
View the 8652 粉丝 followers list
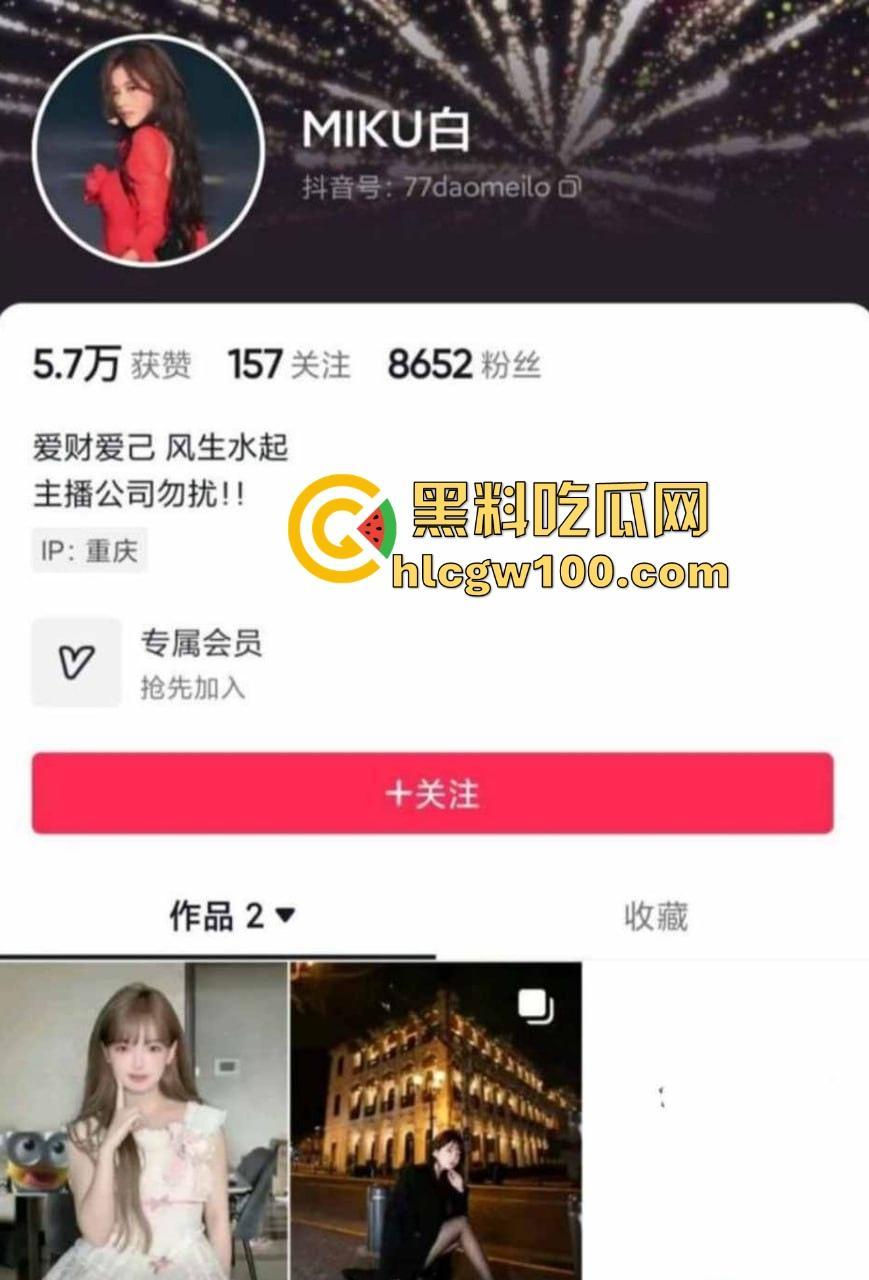click(x=464, y=365)
